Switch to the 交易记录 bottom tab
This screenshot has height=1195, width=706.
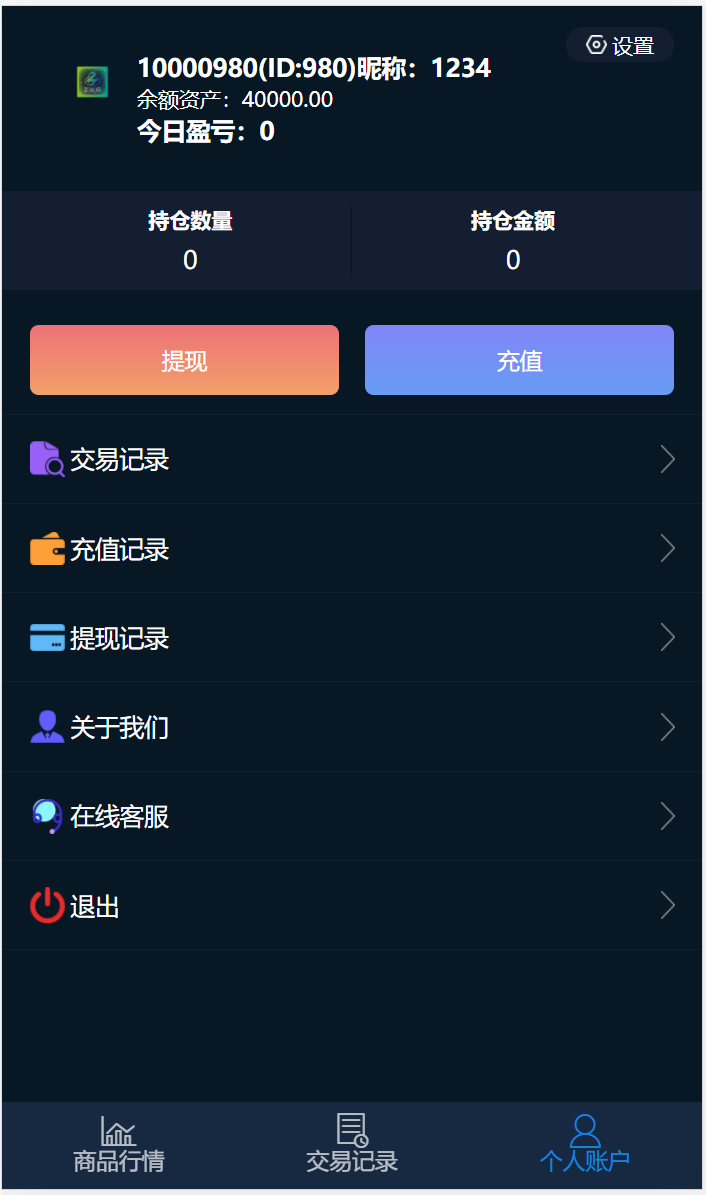click(x=352, y=1146)
